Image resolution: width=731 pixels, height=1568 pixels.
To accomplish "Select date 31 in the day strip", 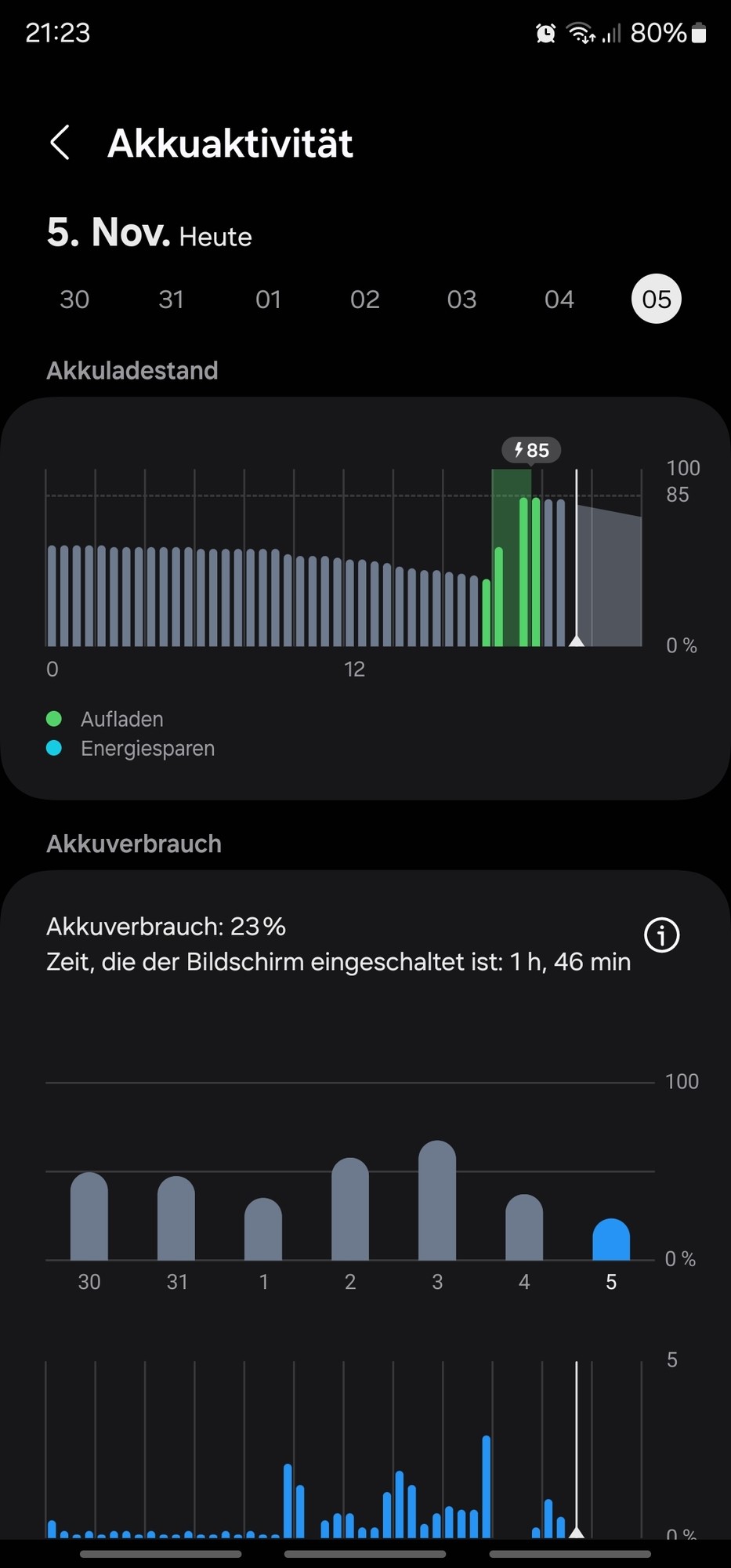I will [x=172, y=299].
